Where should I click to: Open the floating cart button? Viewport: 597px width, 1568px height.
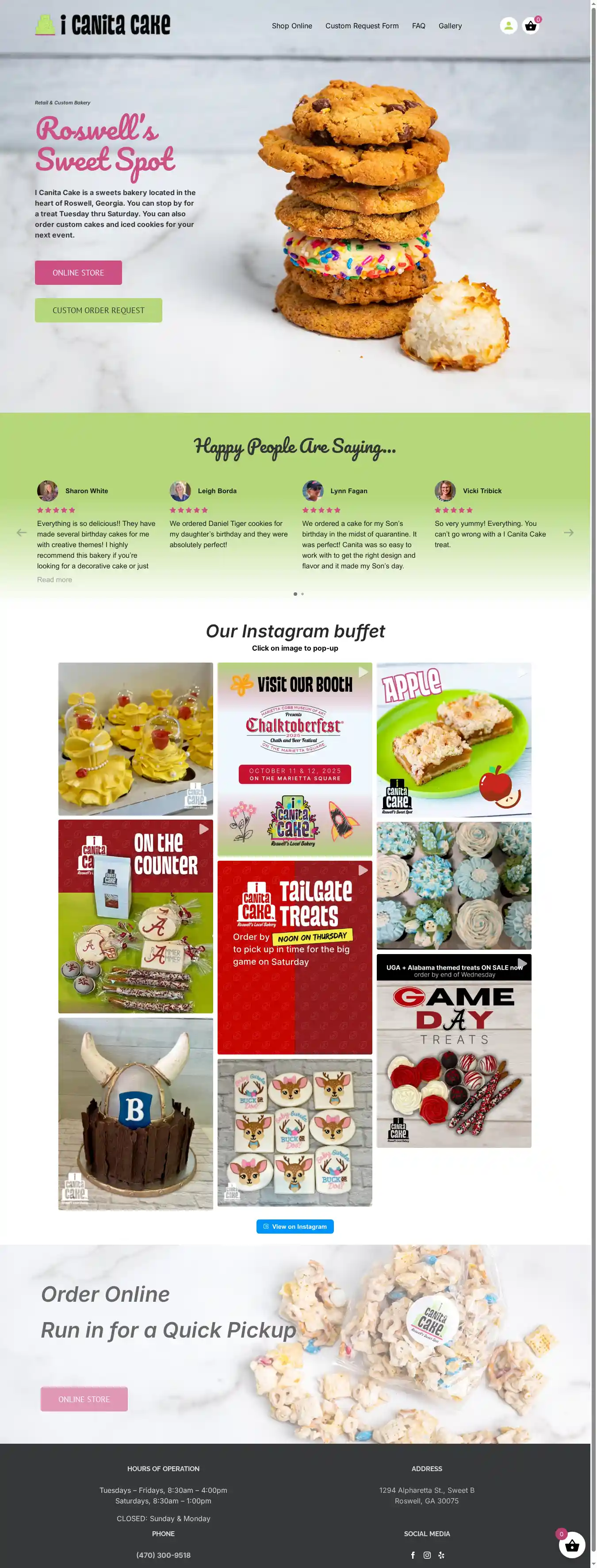pyautogui.click(x=571, y=1545)
